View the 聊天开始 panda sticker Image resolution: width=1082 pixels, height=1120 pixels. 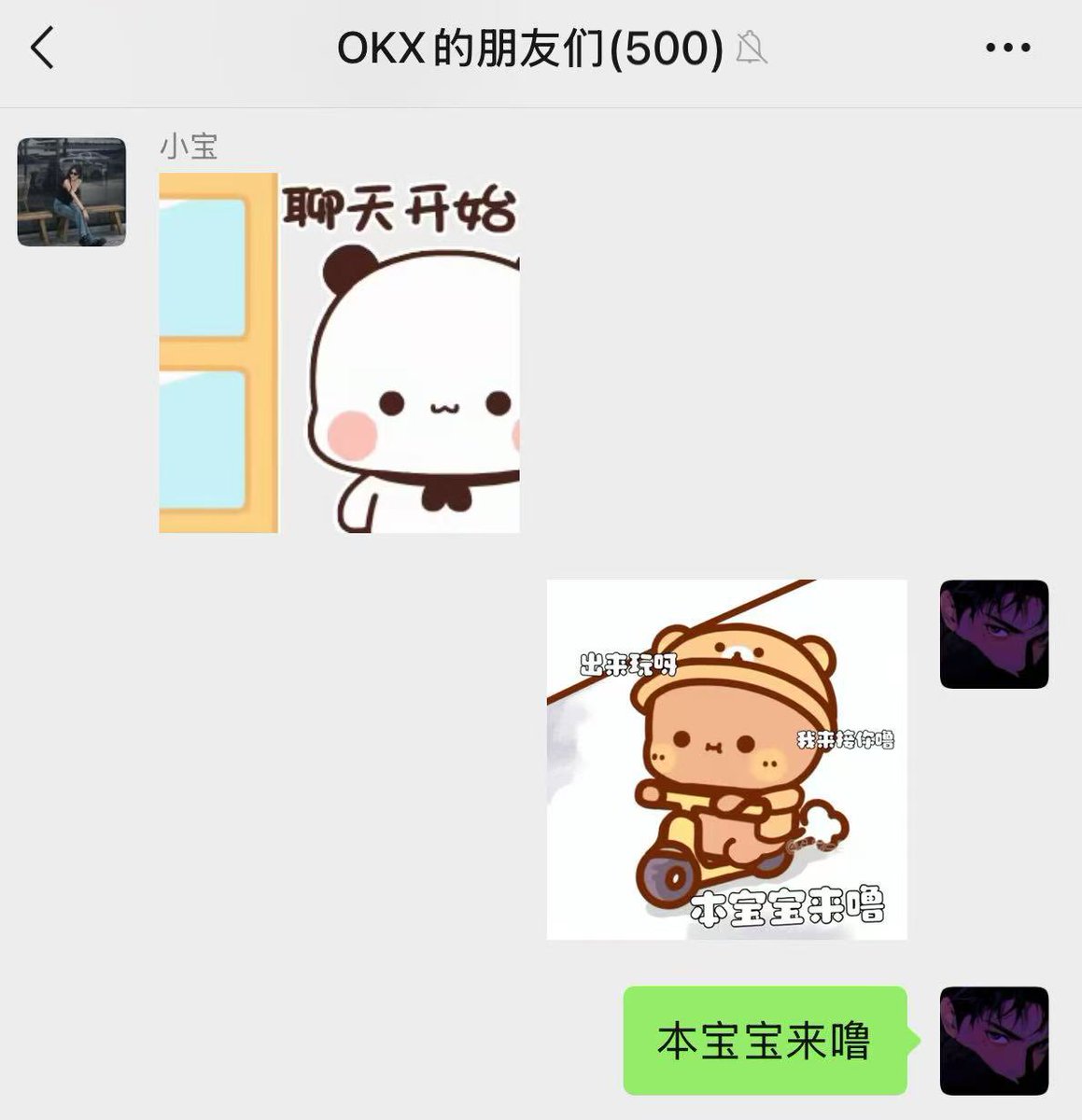pyautogui.click(x=339, y=353)
